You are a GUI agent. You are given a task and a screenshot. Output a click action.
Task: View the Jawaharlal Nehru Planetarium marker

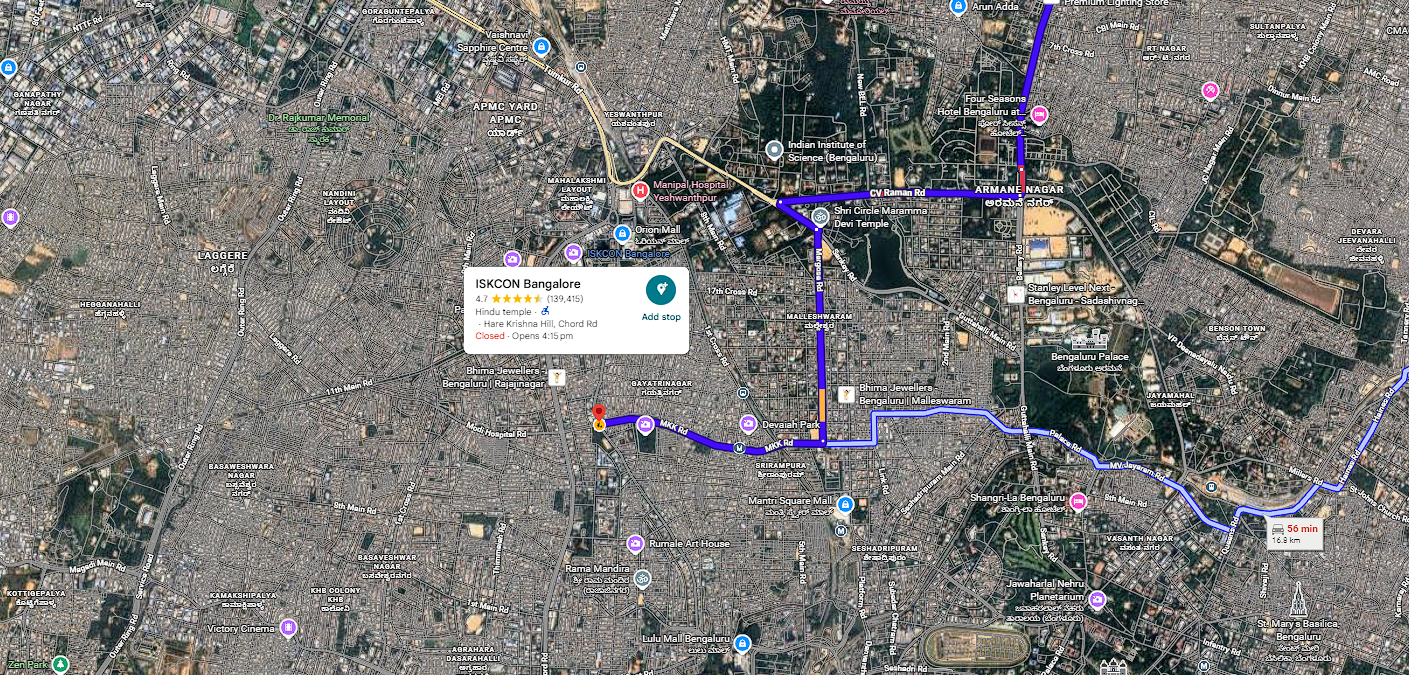(1097, 600)
